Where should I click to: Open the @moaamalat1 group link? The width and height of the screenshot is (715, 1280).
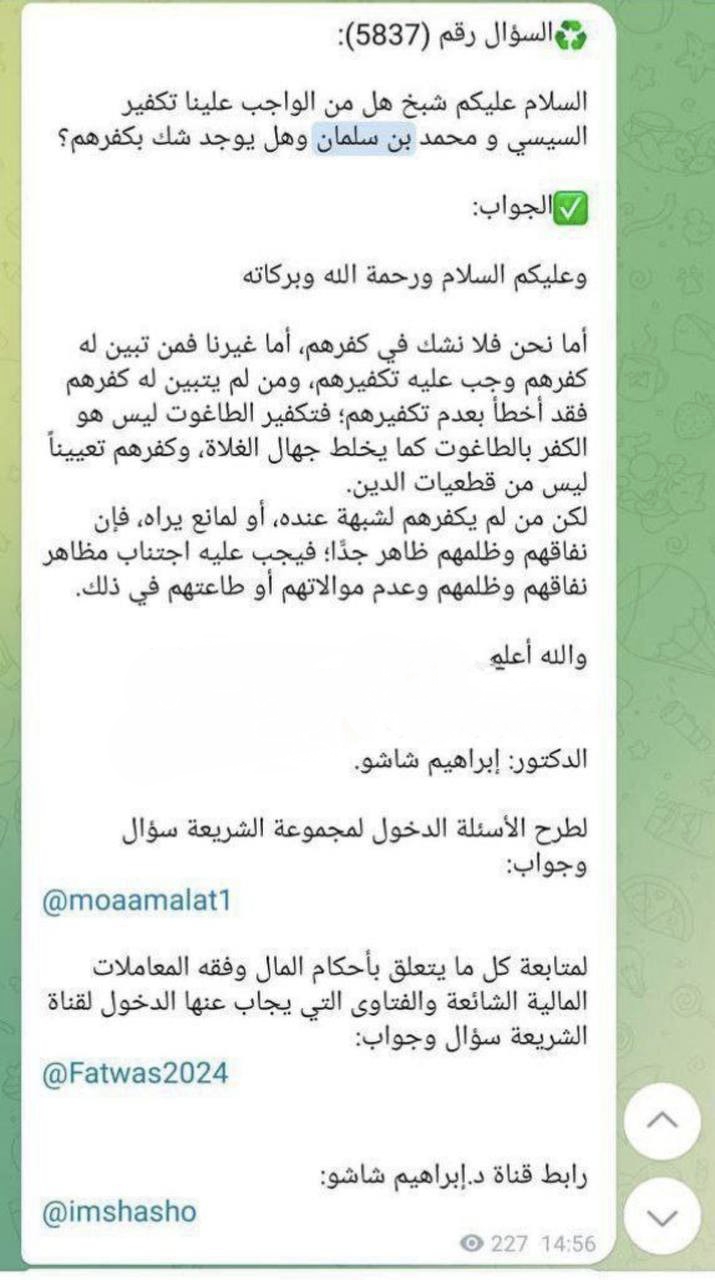point(136,901)
